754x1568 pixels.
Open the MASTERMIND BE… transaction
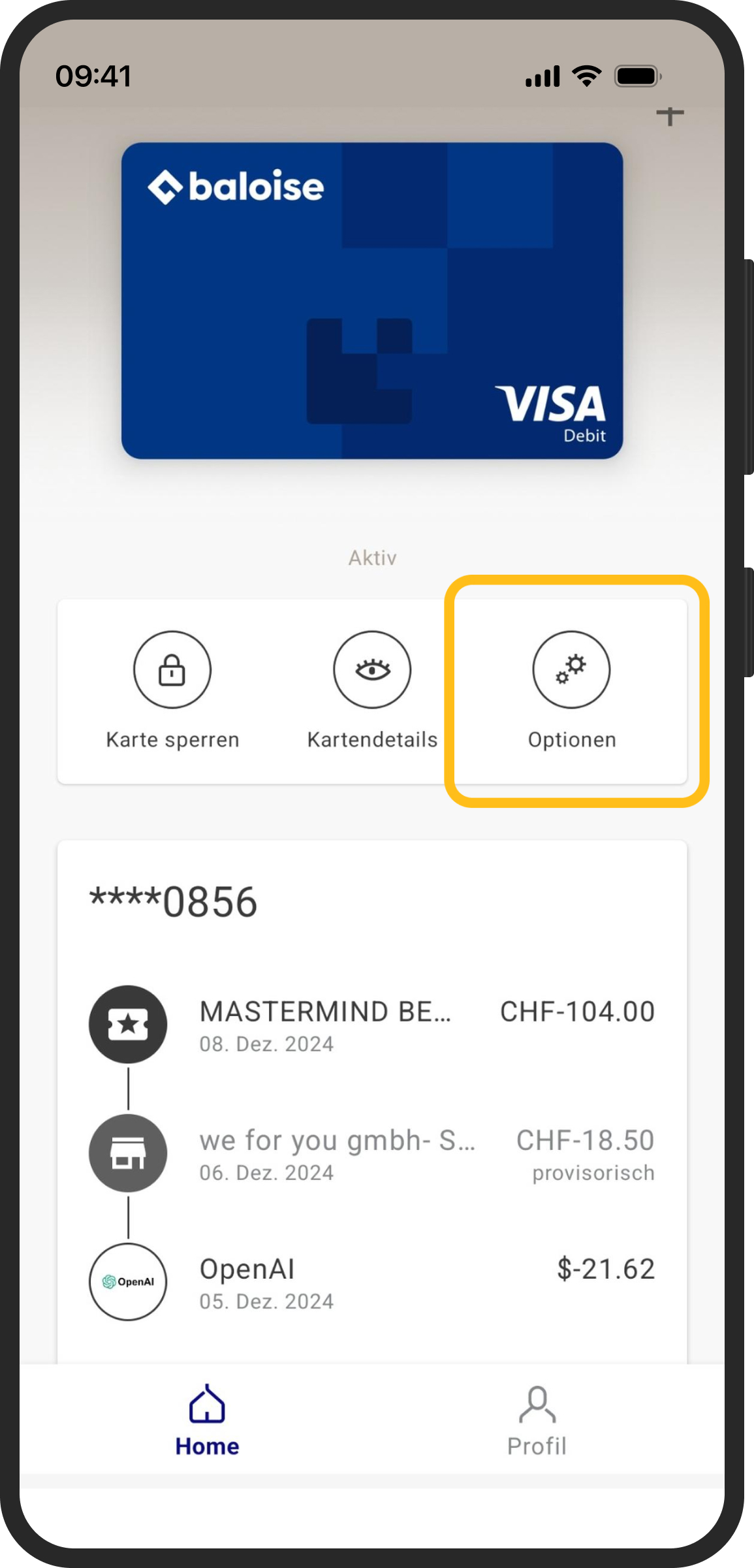click(372, 1025)
